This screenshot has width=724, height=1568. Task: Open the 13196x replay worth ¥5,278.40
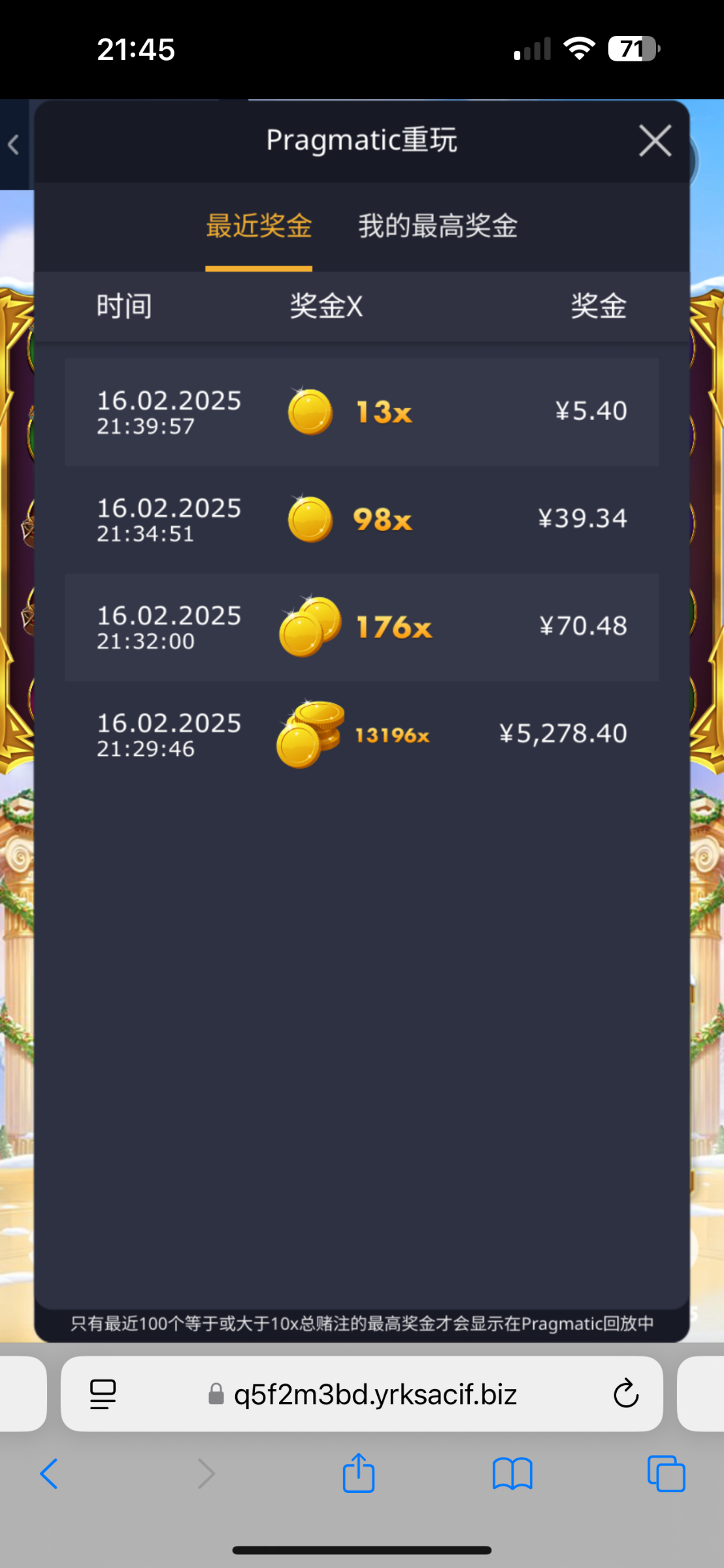(x=361, y=734)
